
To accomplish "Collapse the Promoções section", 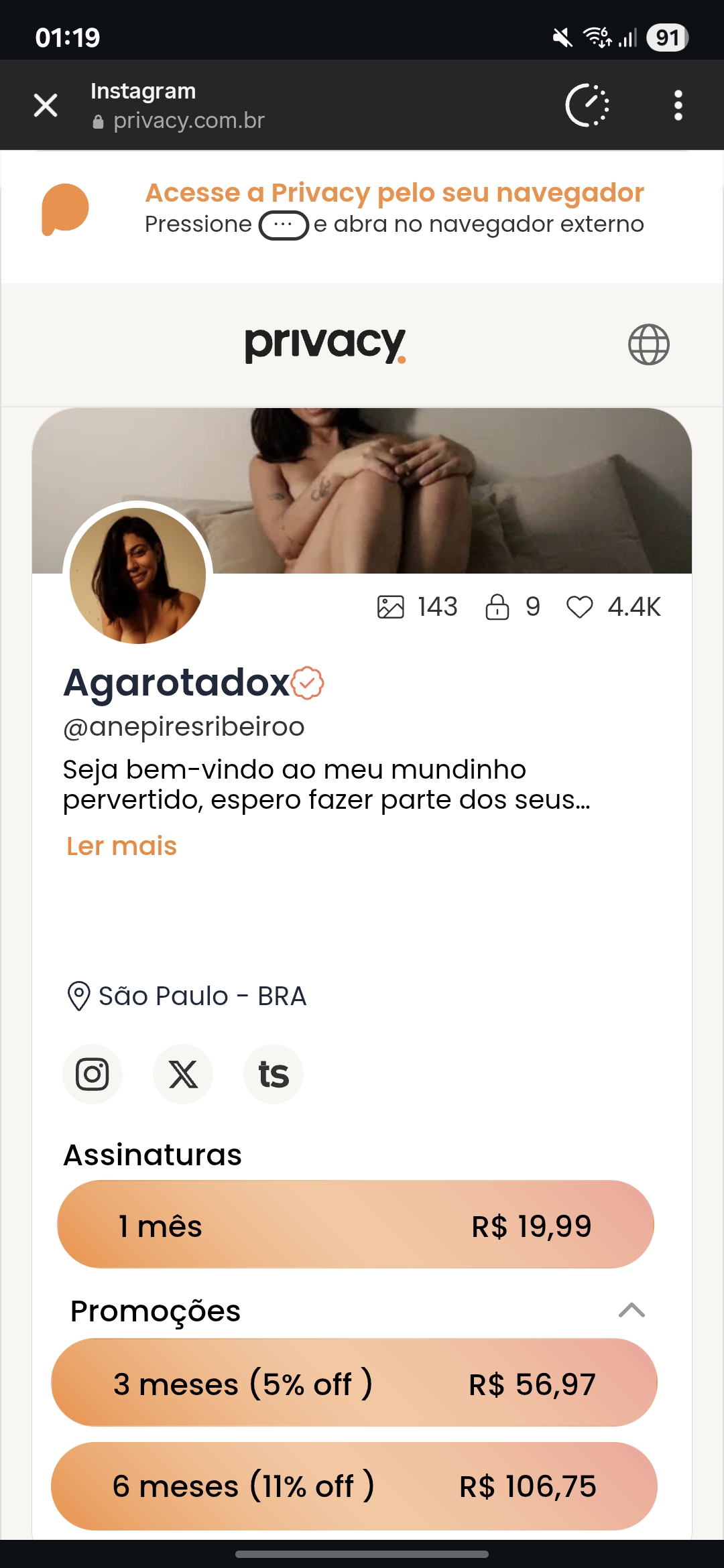I will point(631,1311).
